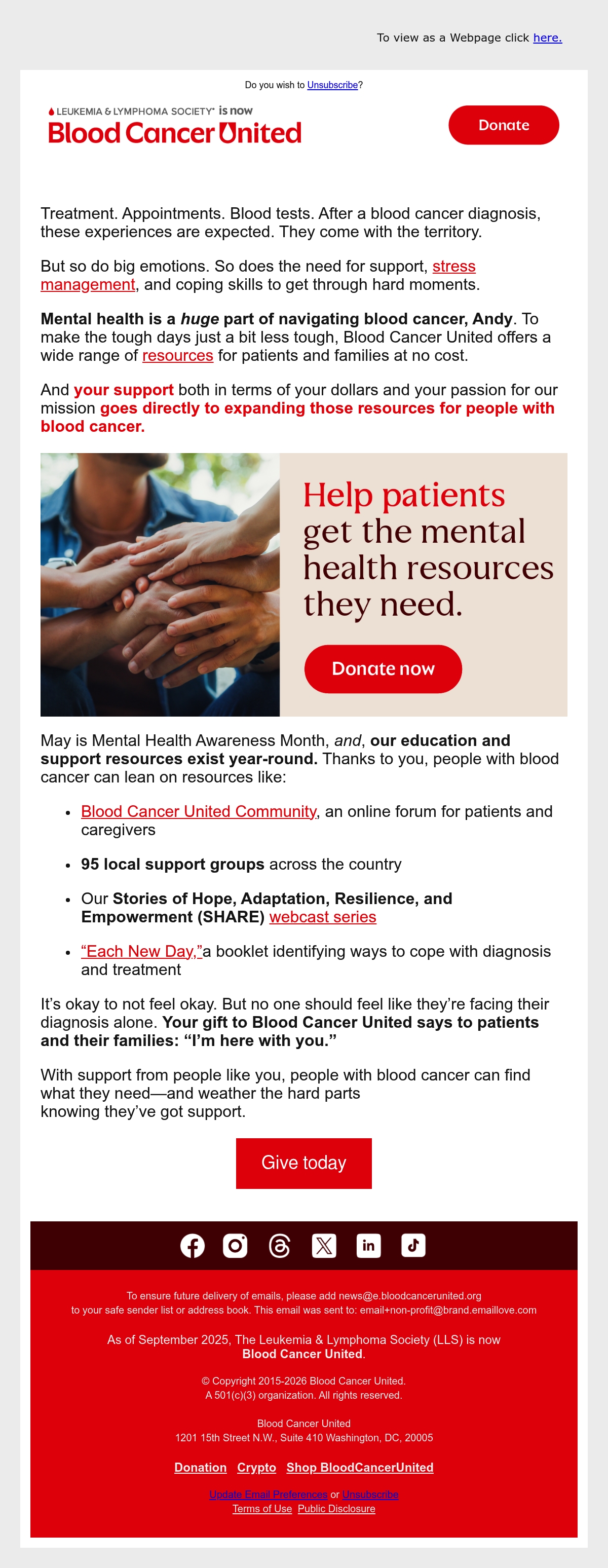The image size is (608, 1568).
Task: Open the Facebook icon
Action: coord(193,1246)
